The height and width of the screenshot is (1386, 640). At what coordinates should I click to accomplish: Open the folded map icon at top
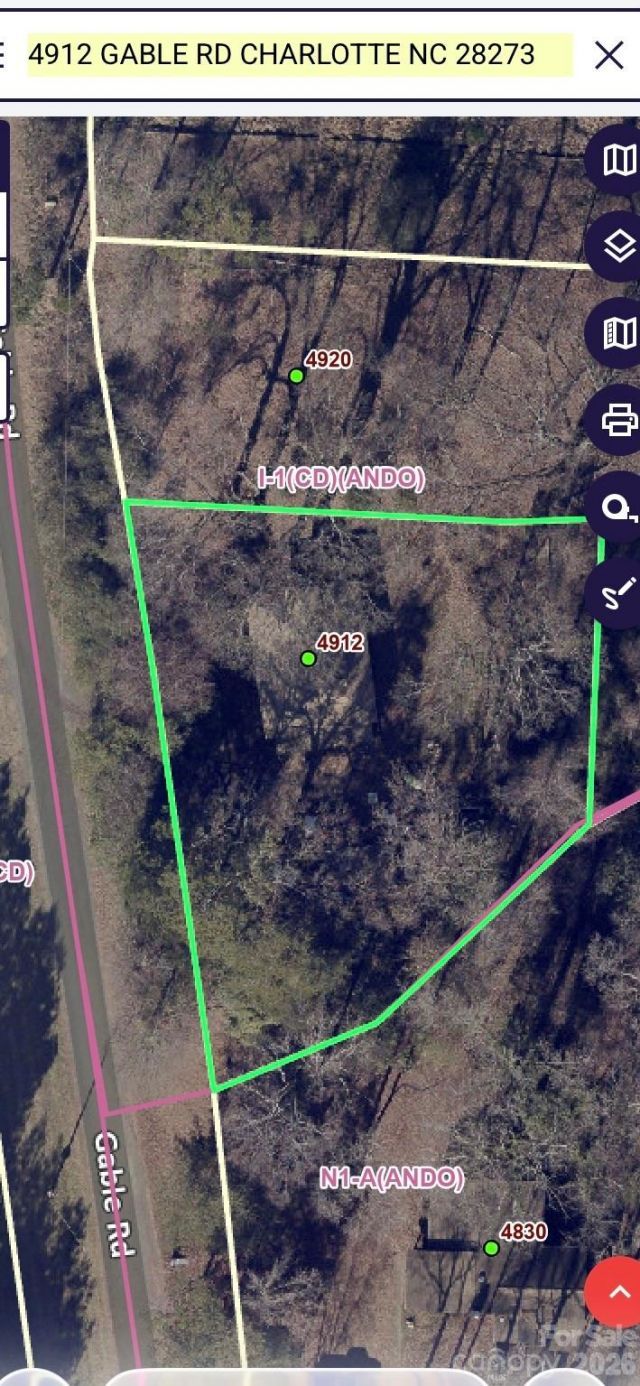619,159
